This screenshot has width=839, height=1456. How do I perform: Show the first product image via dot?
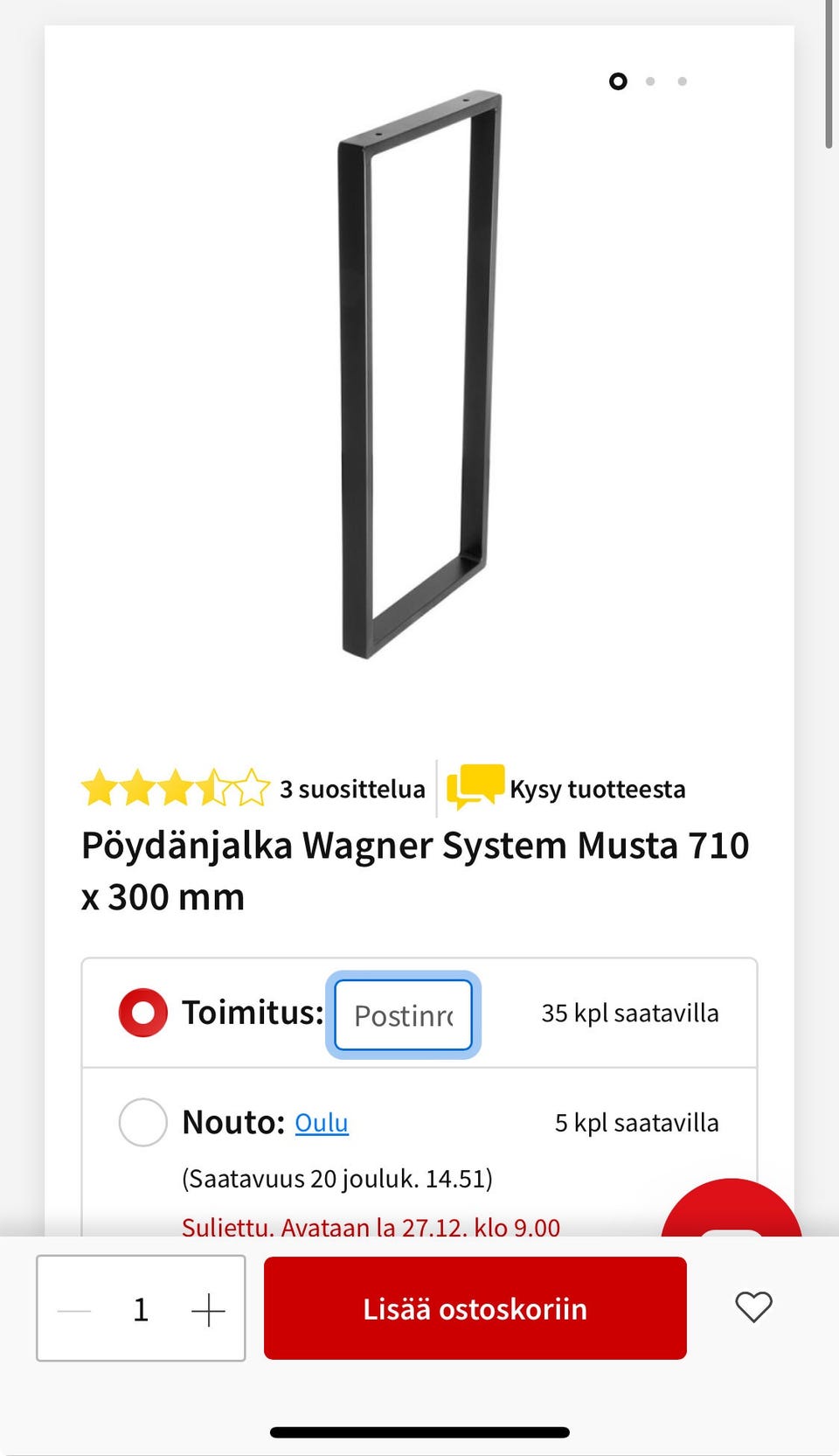tap(619, 81)
